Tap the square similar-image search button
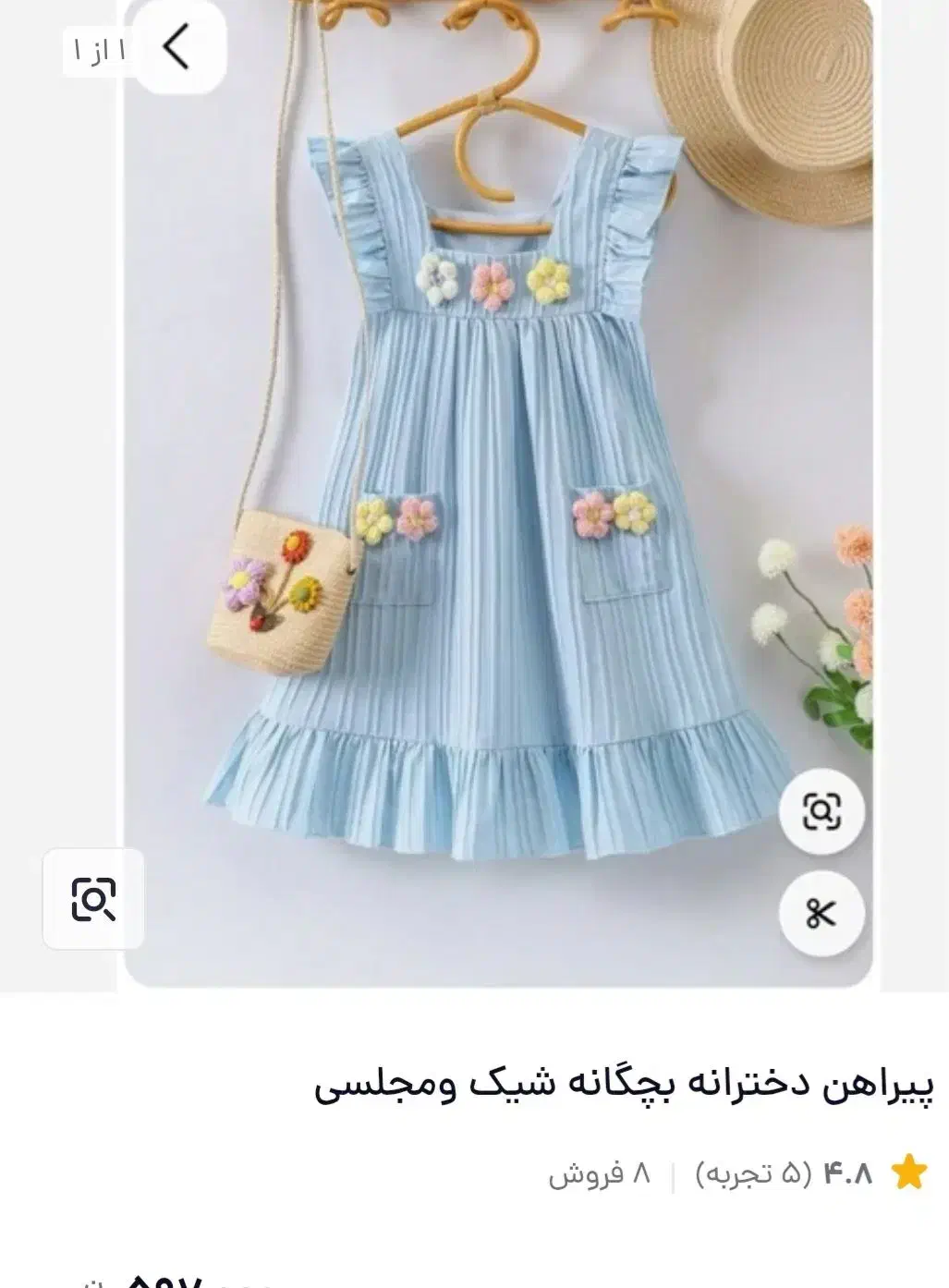This screenshot has width=949, height=1288. (x=93, y=898)
